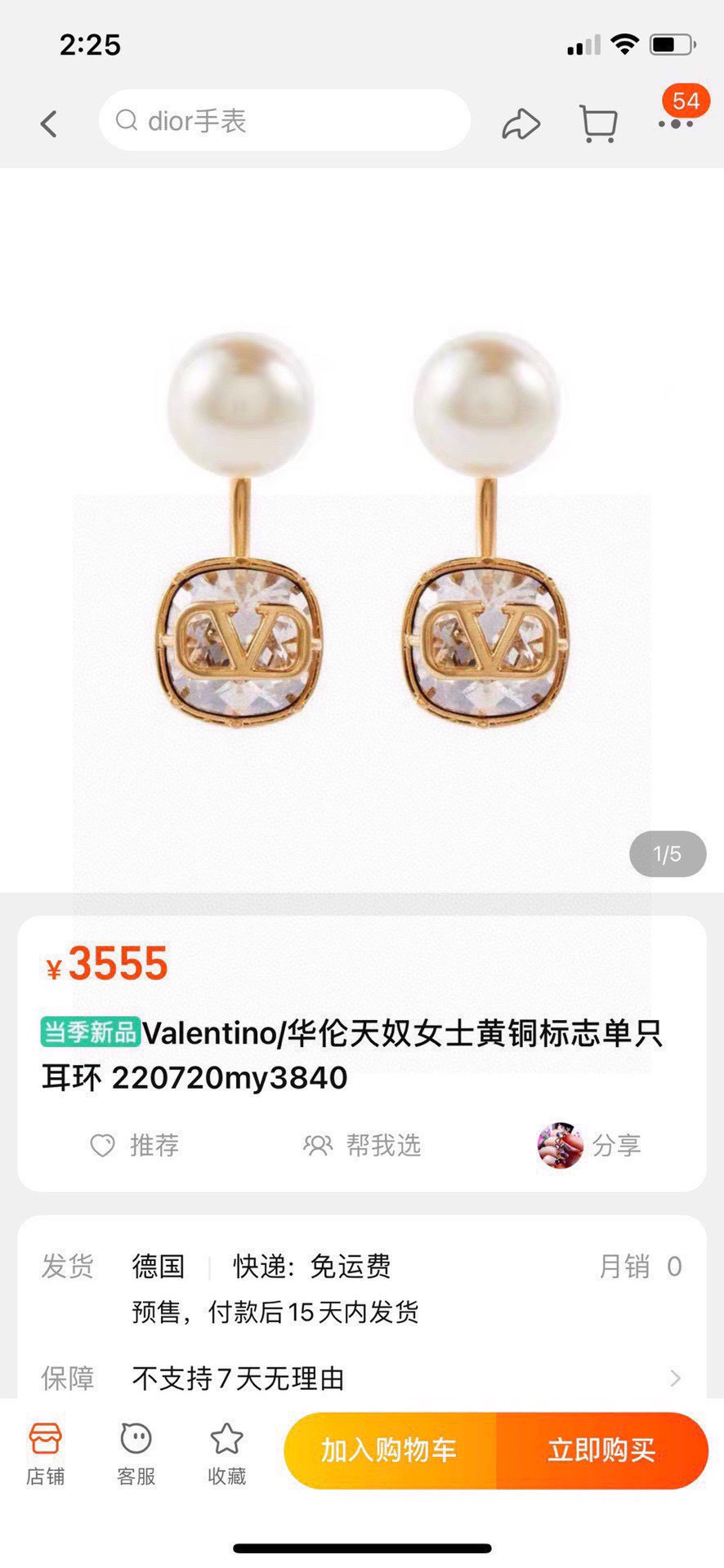Tap 分享 next to the avatar

590,1145
